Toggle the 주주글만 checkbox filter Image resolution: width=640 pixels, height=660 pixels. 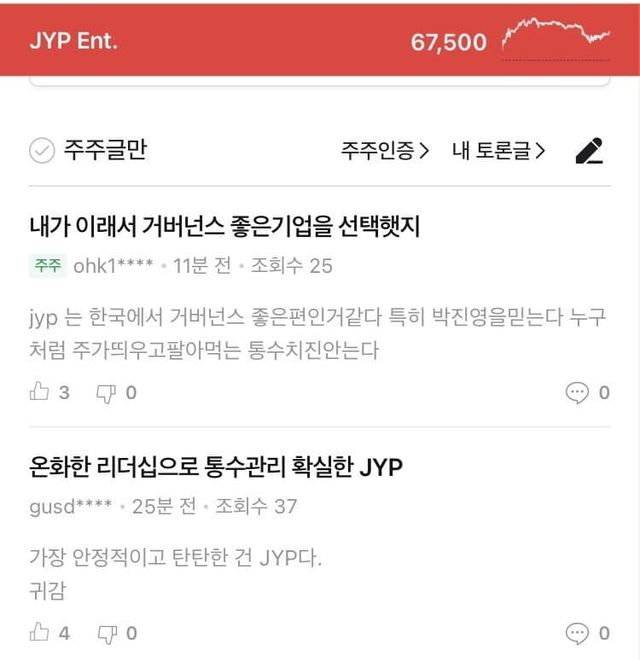tap(42, 151)
